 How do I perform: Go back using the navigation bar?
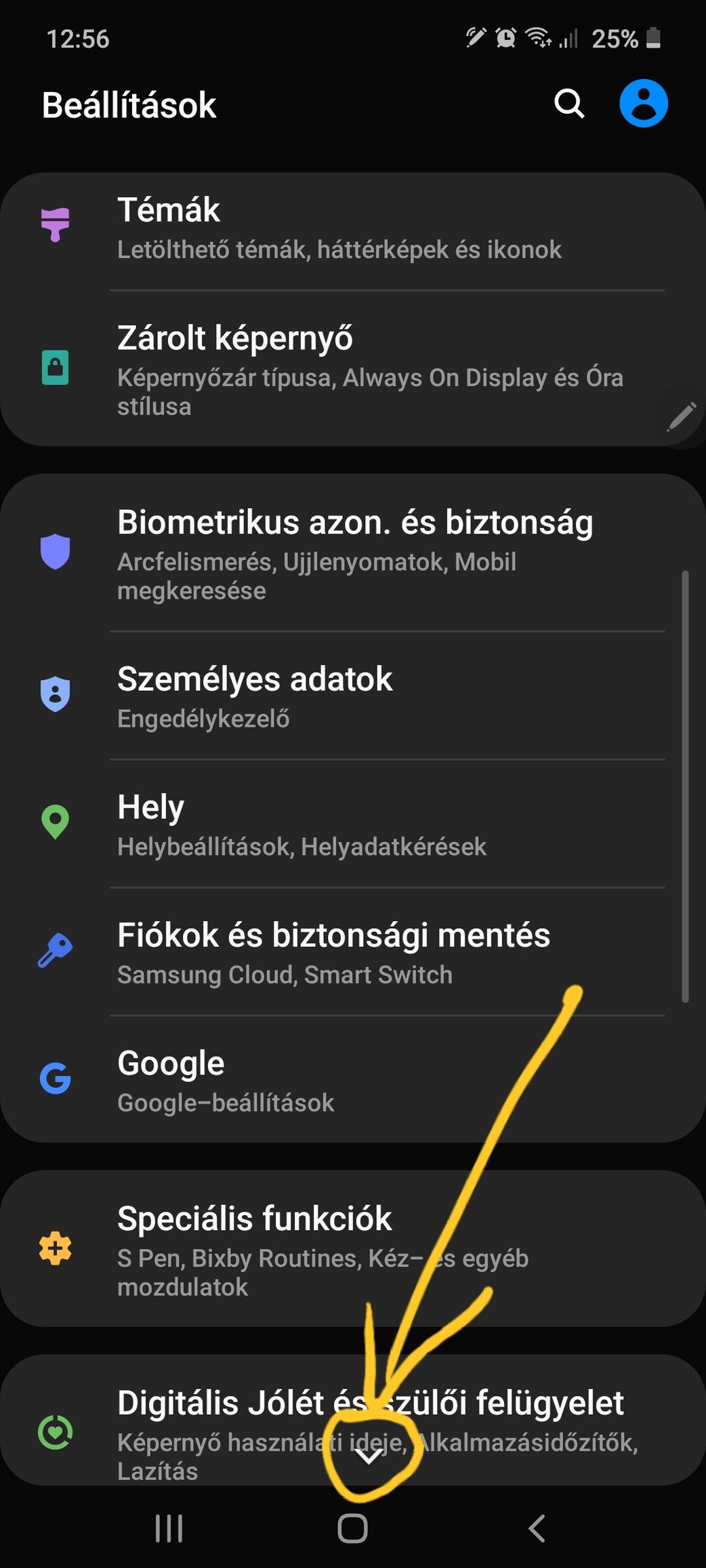click(x=537, y=1529)
